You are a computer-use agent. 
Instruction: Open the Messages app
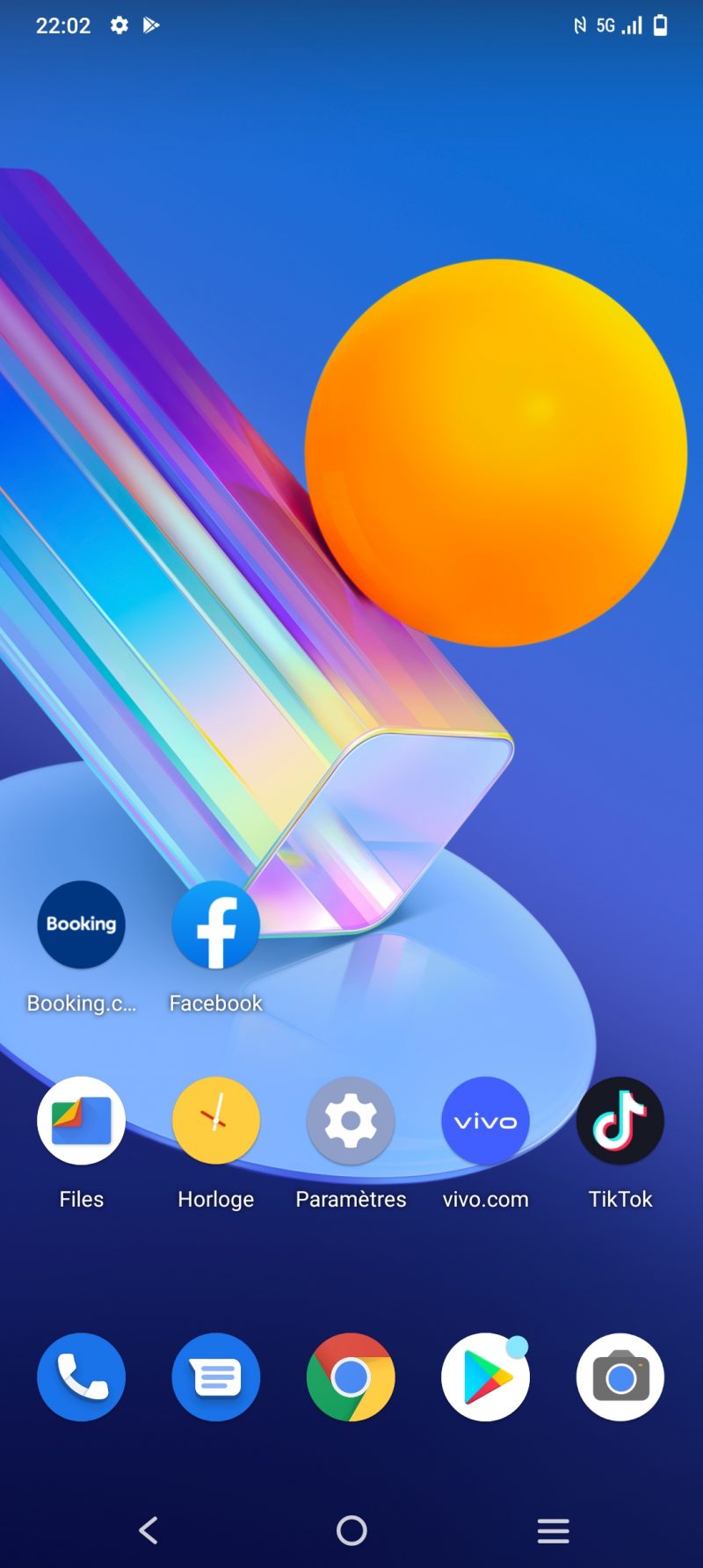[x=215, y=1376]
